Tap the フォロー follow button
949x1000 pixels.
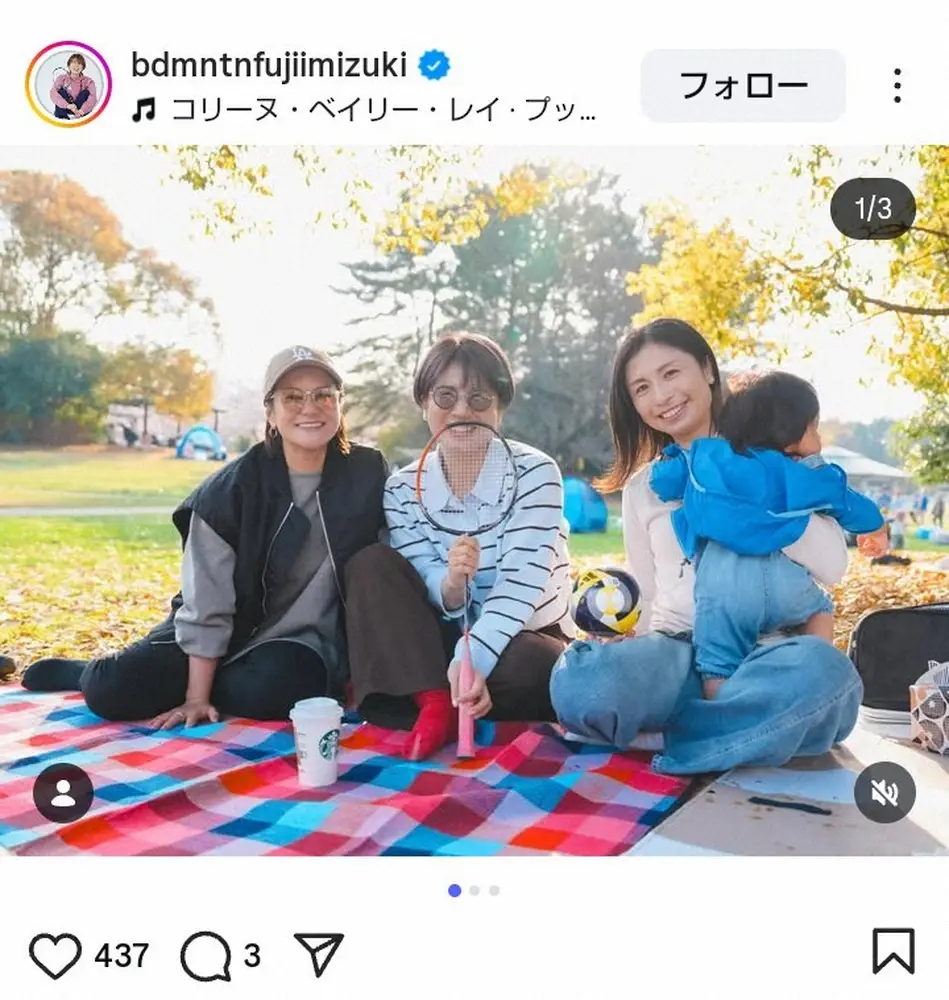[743, 86]
